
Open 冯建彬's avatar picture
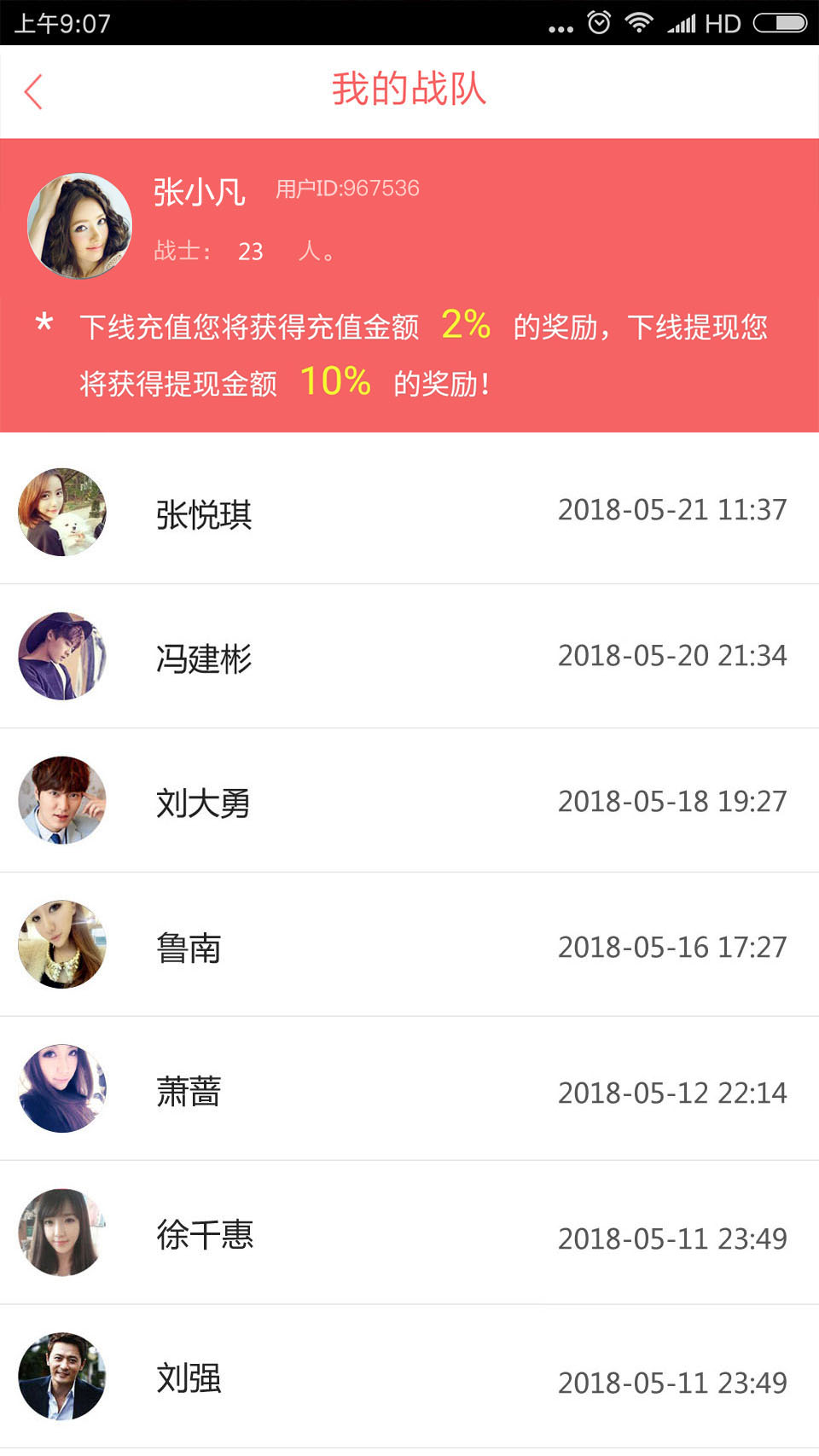point(61,657)
